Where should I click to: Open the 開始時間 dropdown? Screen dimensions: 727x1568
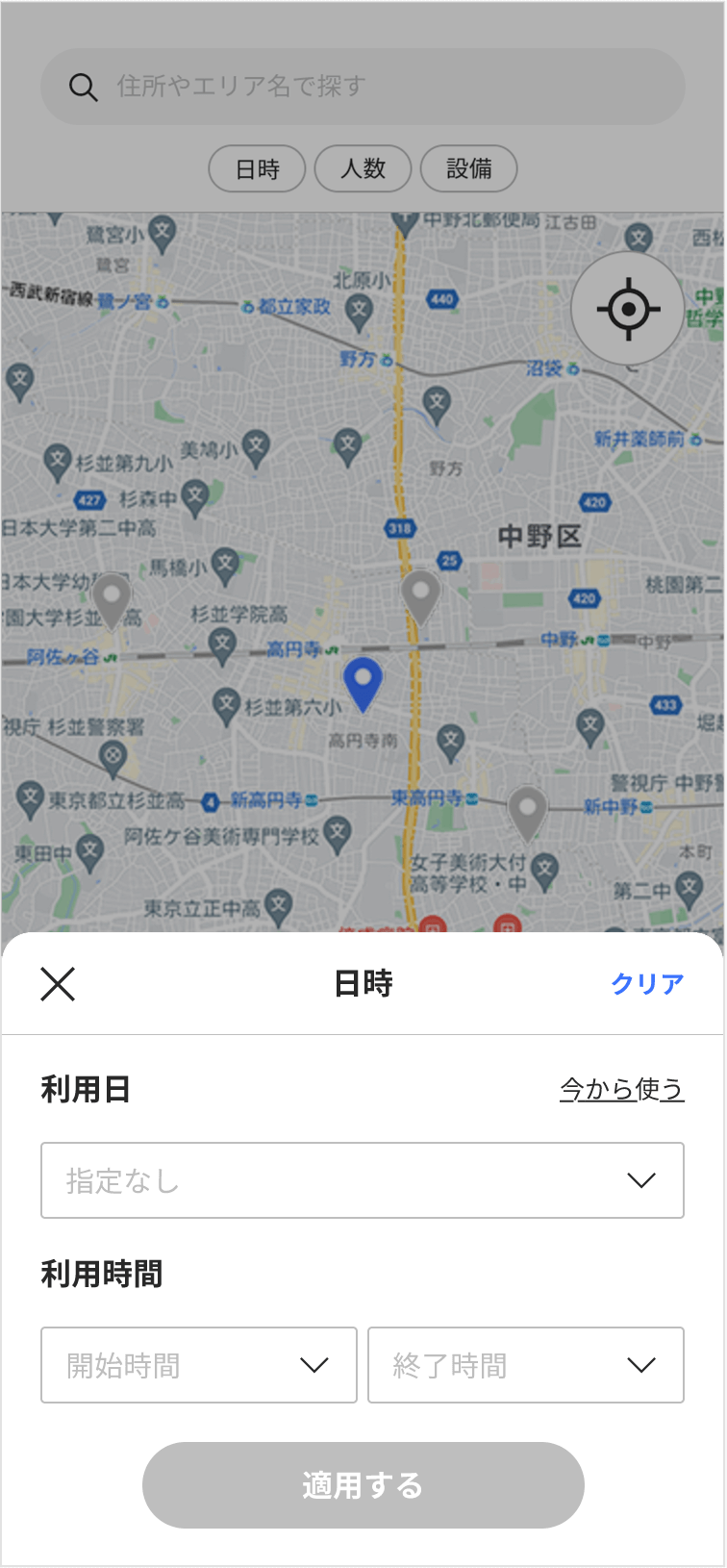[198, 1365]
